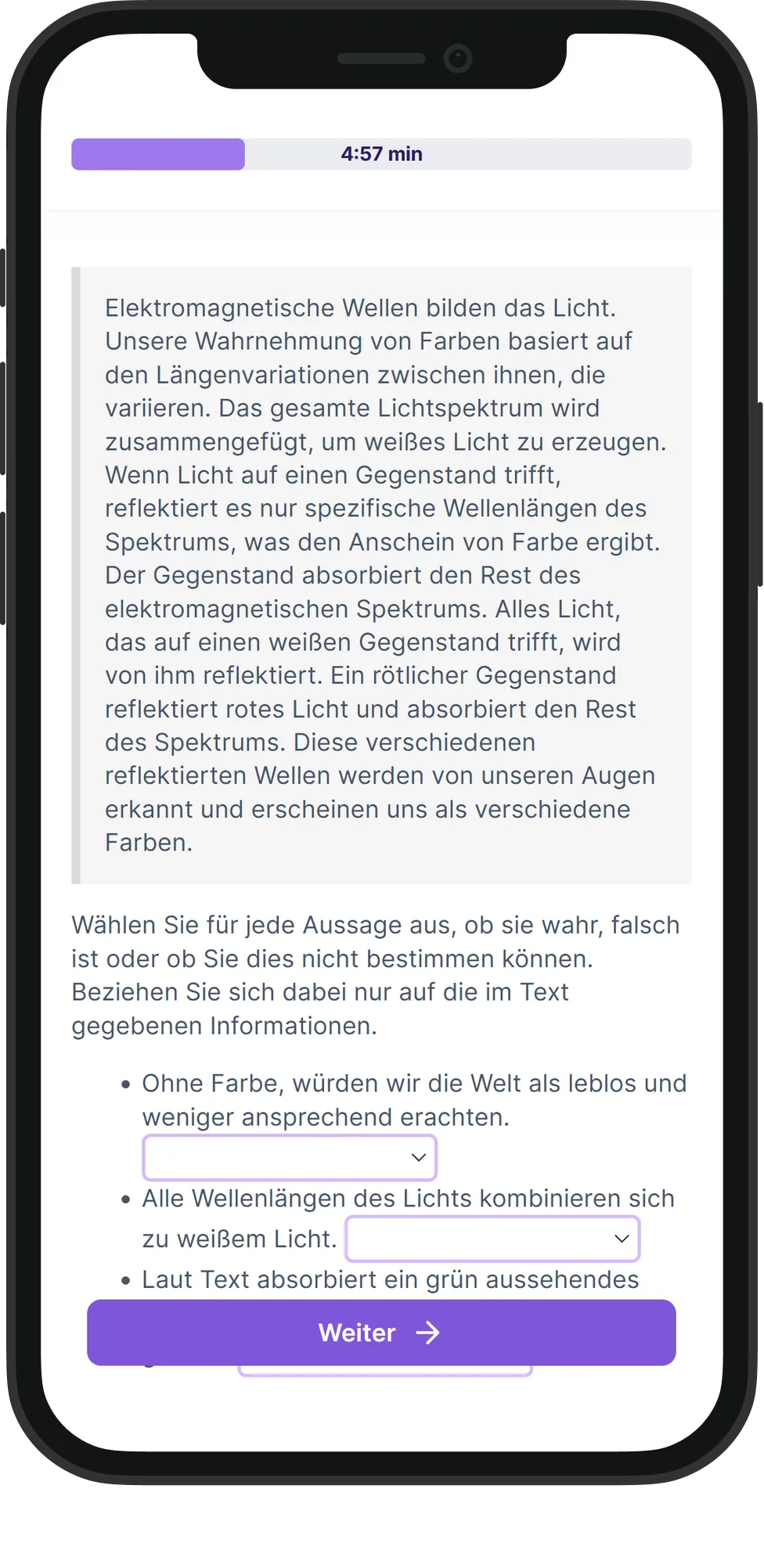Open dropdown for the 'Ohne Farbe' statement

point(290,1157)
